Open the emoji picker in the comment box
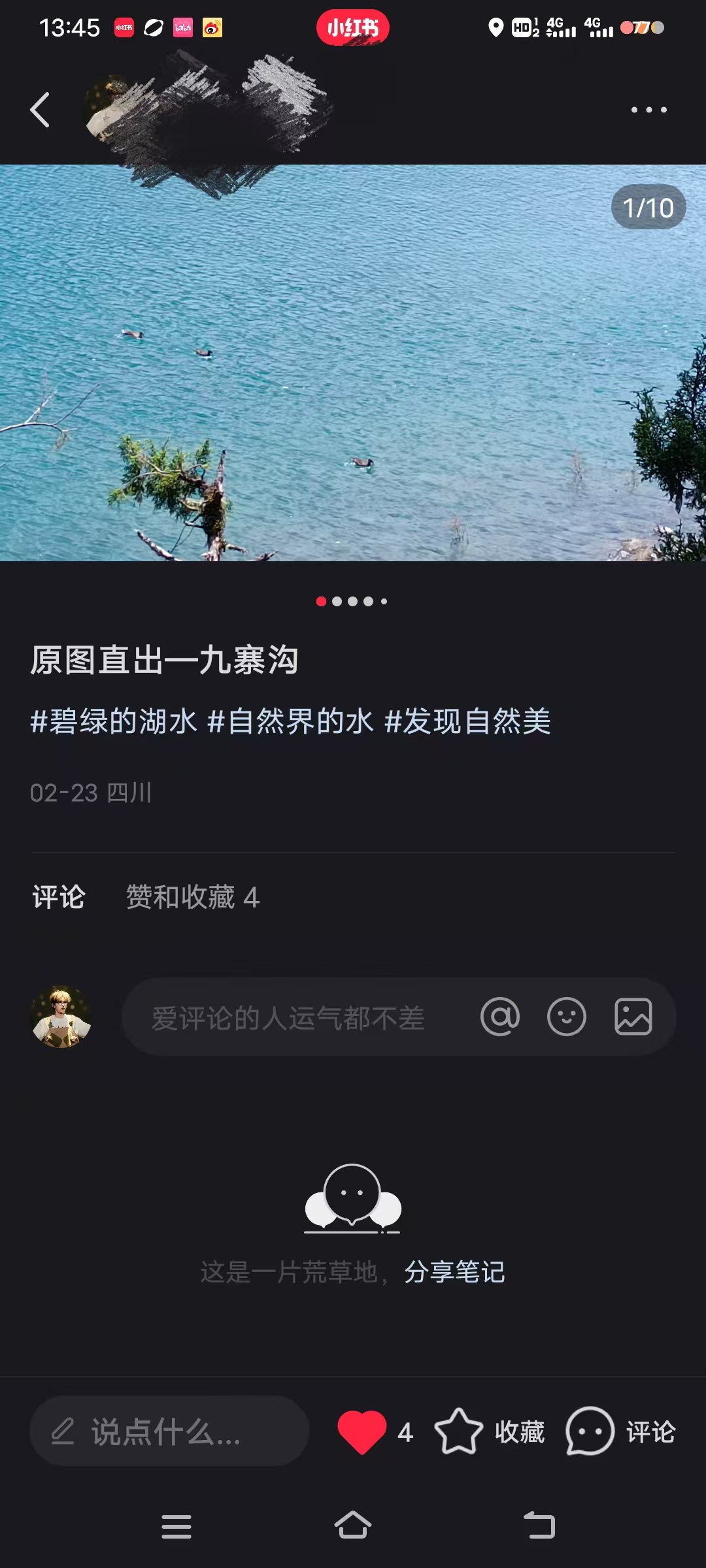The image size is (706, 1568). [566, 1017]
